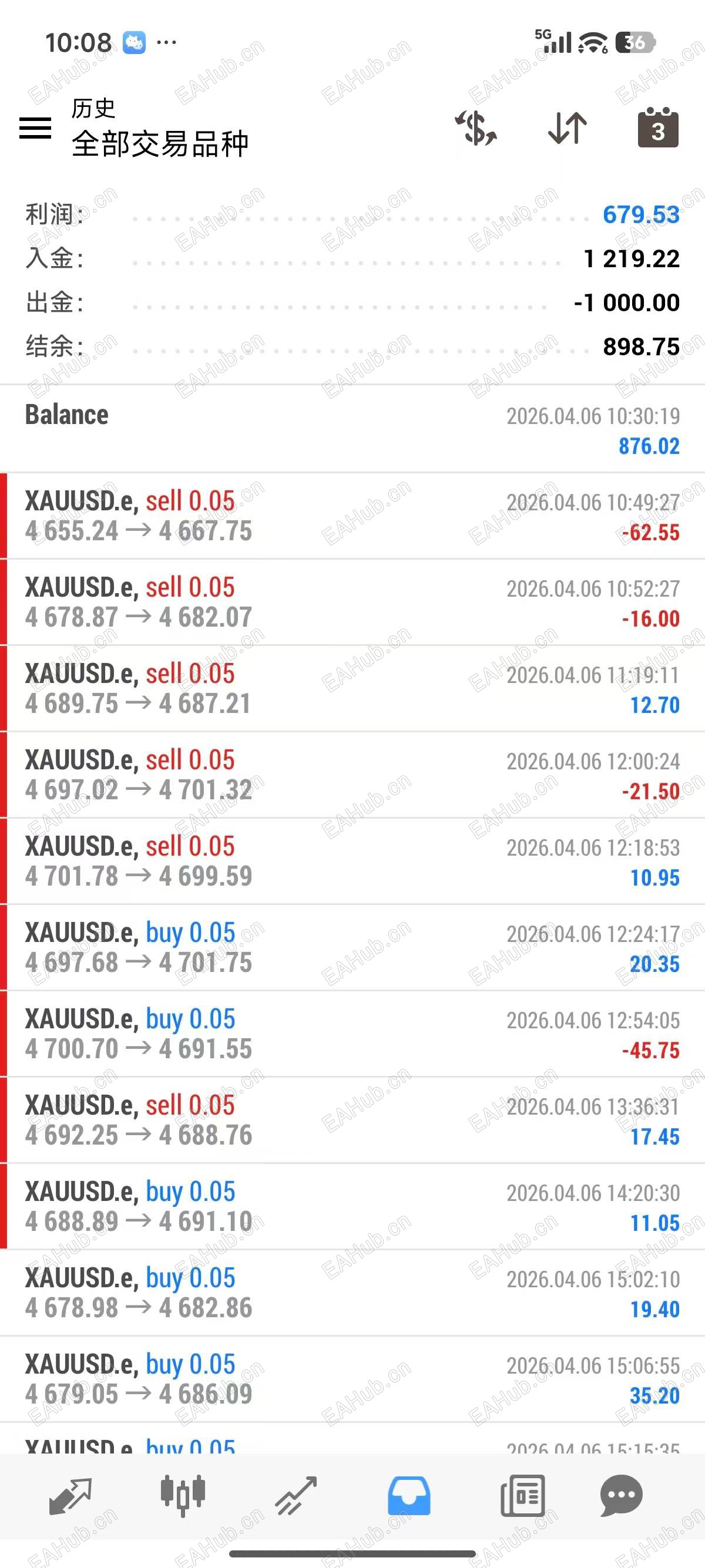Switch to the candlestick chart tab

pyautogui.click(x=183, y=1496)
